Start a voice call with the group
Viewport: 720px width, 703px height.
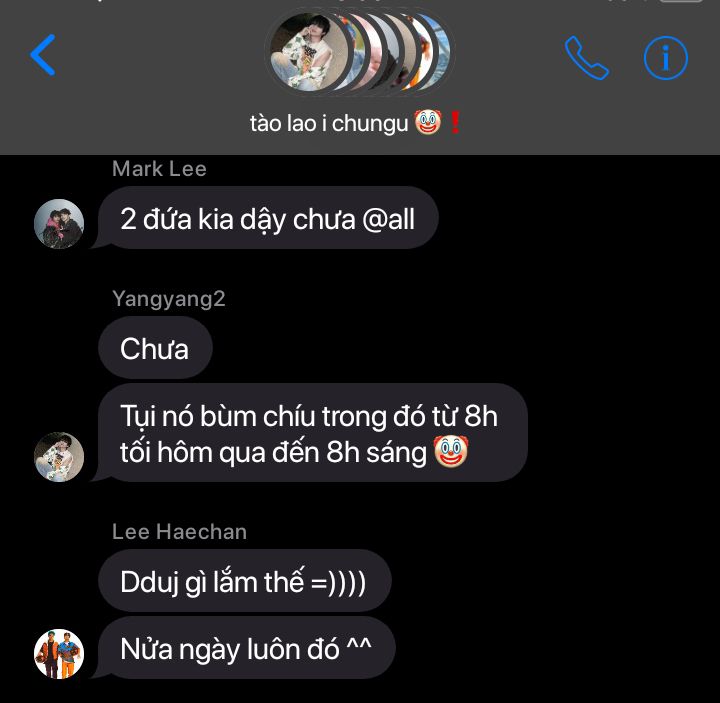[x=586, y=58]
